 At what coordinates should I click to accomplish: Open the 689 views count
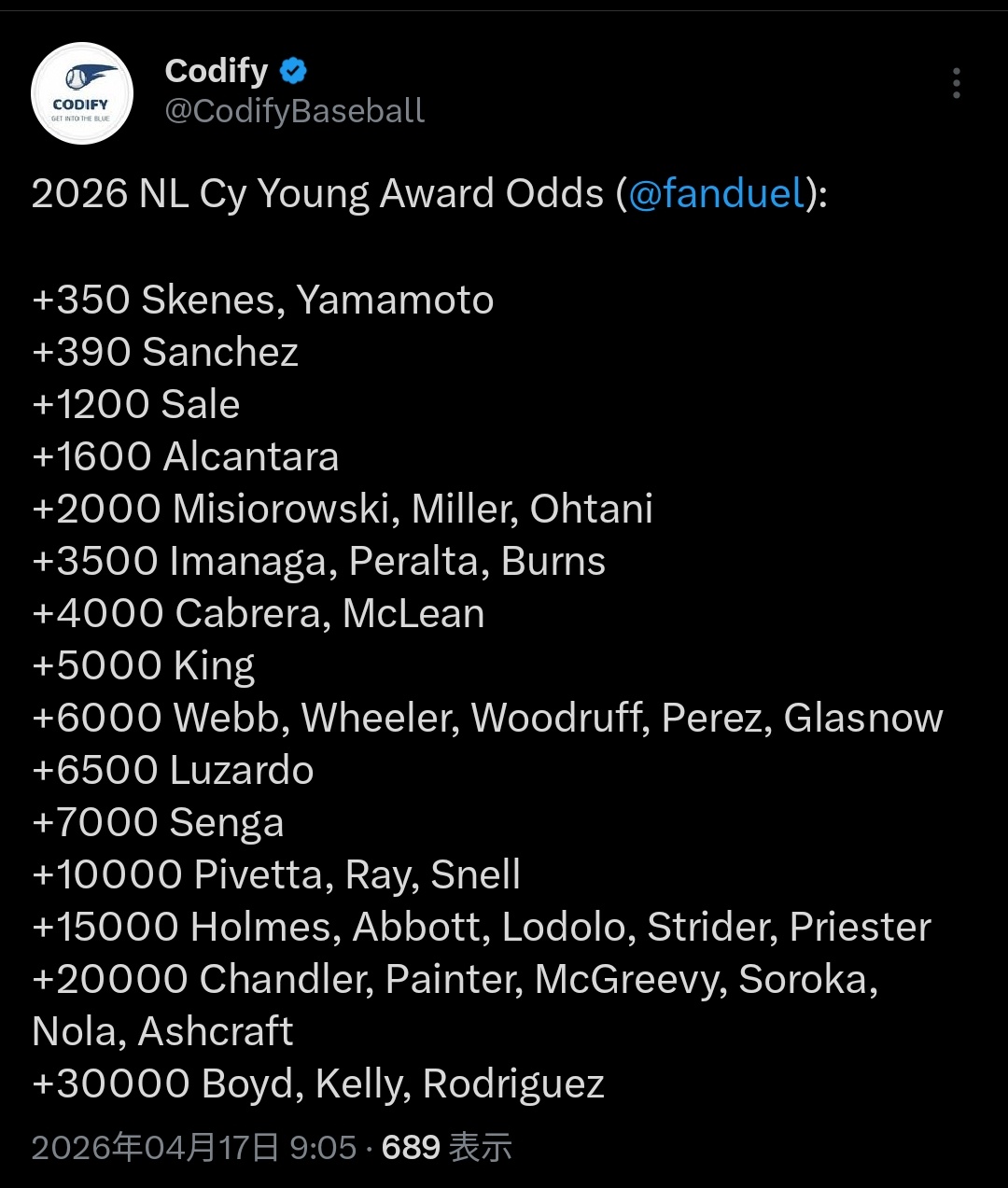tap(446, 1147)
